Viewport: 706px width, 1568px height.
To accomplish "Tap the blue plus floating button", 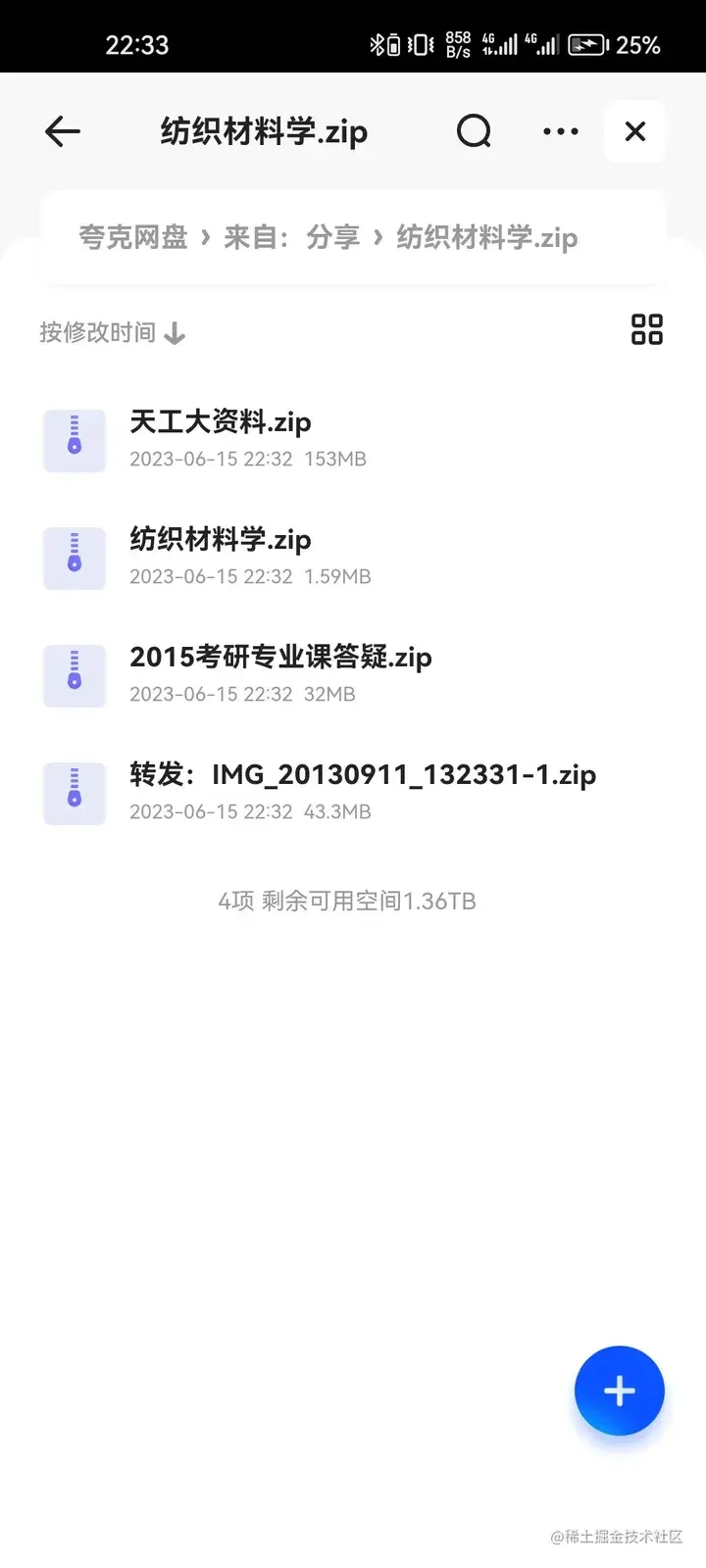I will 620,1391.
